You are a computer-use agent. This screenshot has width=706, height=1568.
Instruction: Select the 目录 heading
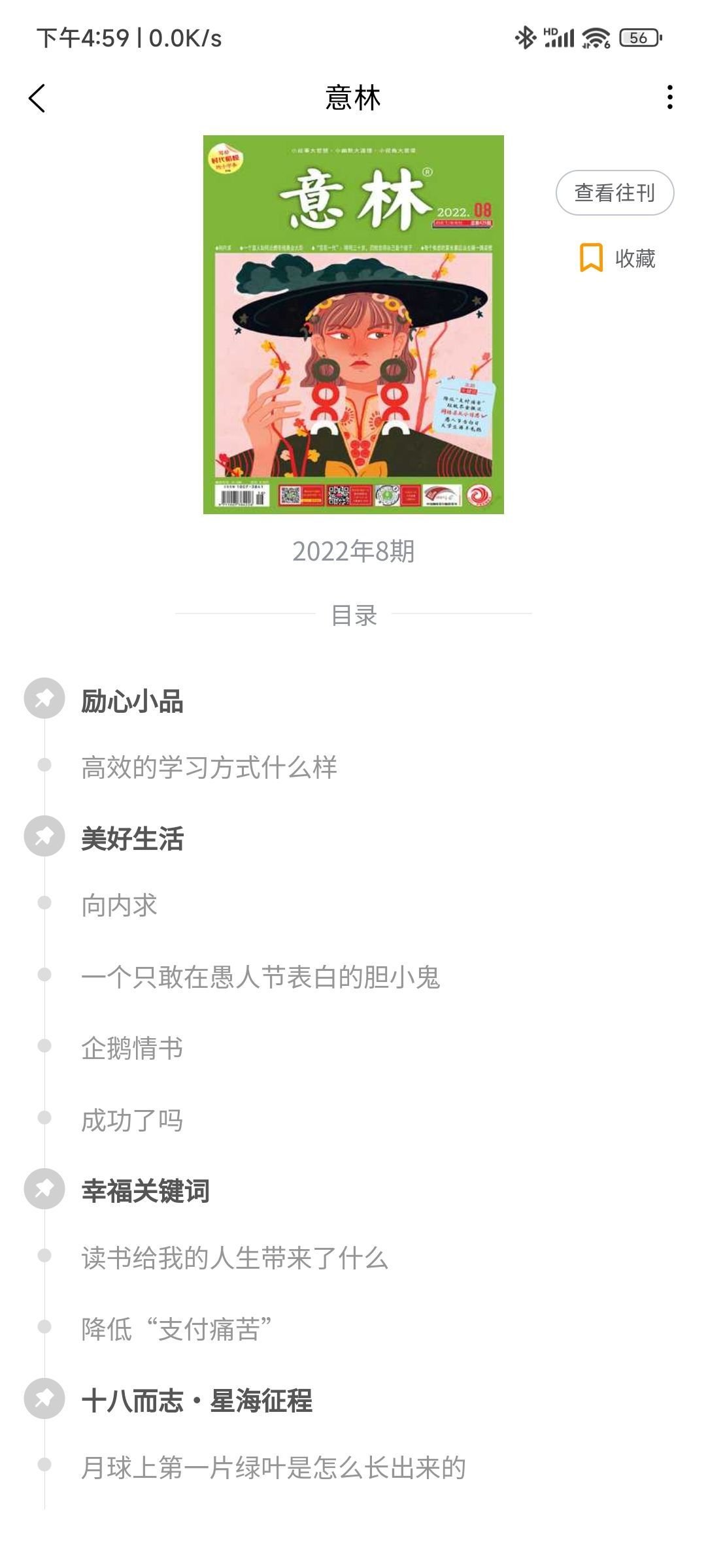(353, 613)
